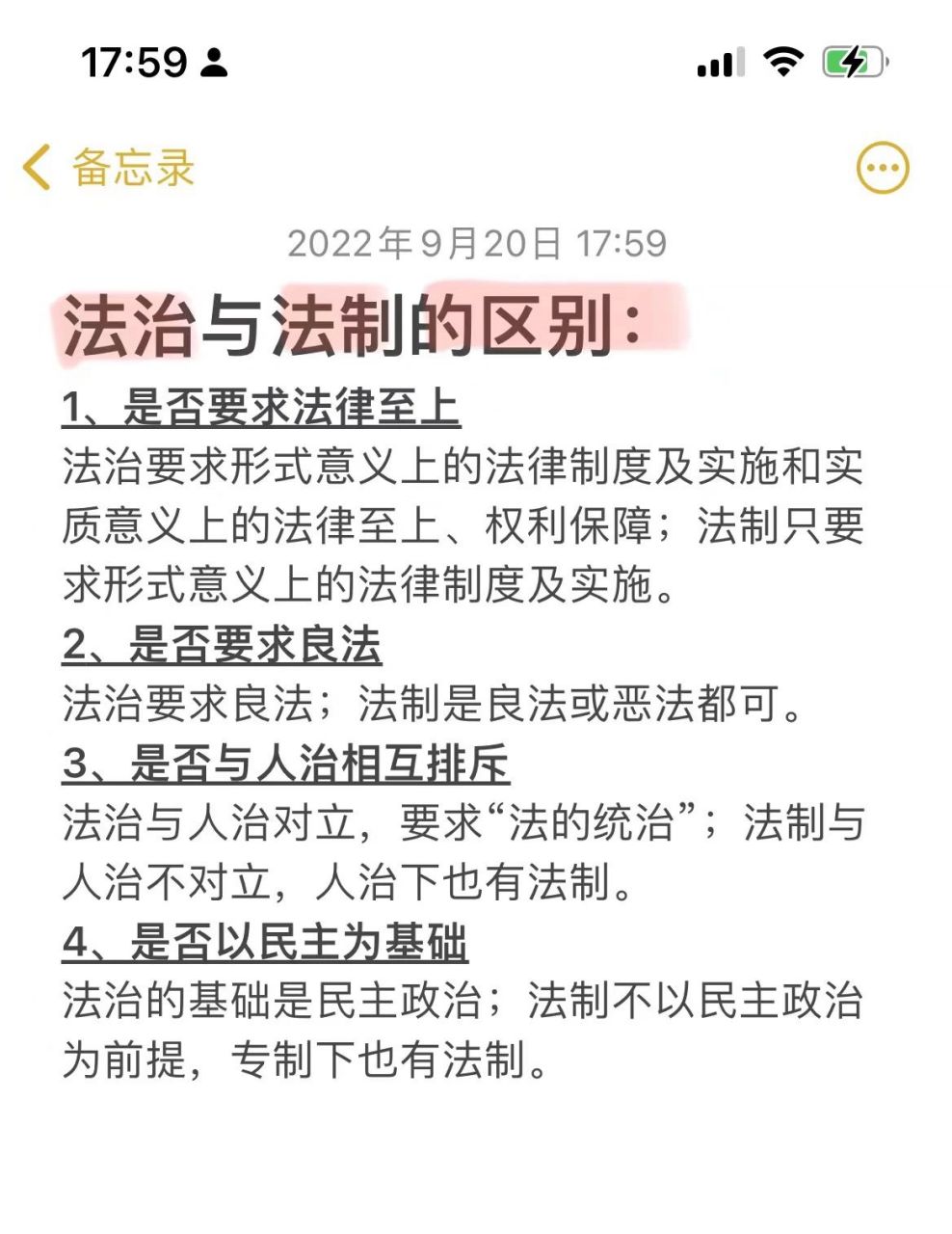Screen dimensions: 952x1234
Task: Tap the yellow arrow next to 备忘录
Action: pos(37,166)
